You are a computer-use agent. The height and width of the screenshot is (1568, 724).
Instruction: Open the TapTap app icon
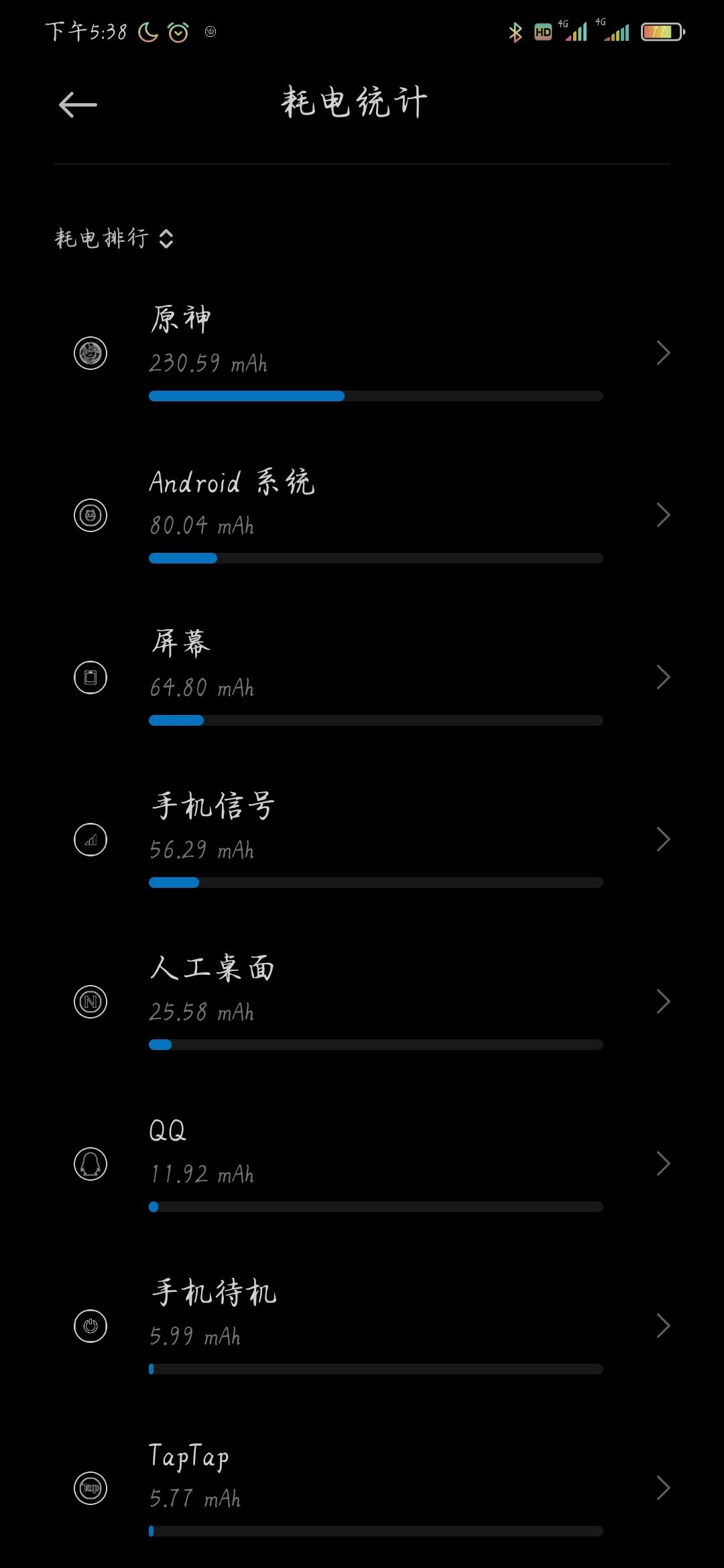pyautogui.click(x=89, y=1488)
